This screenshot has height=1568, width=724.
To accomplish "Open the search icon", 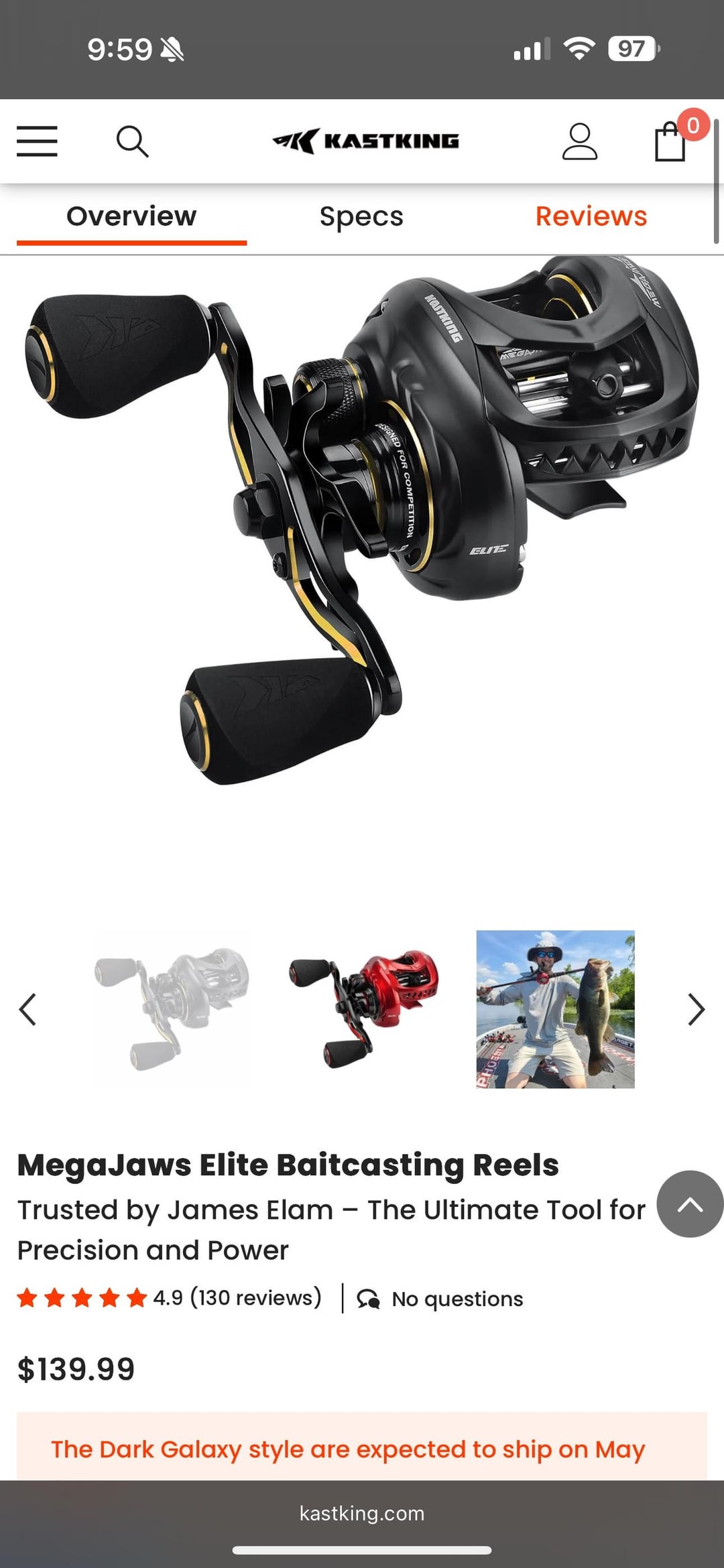I will [x=132, y=141].
